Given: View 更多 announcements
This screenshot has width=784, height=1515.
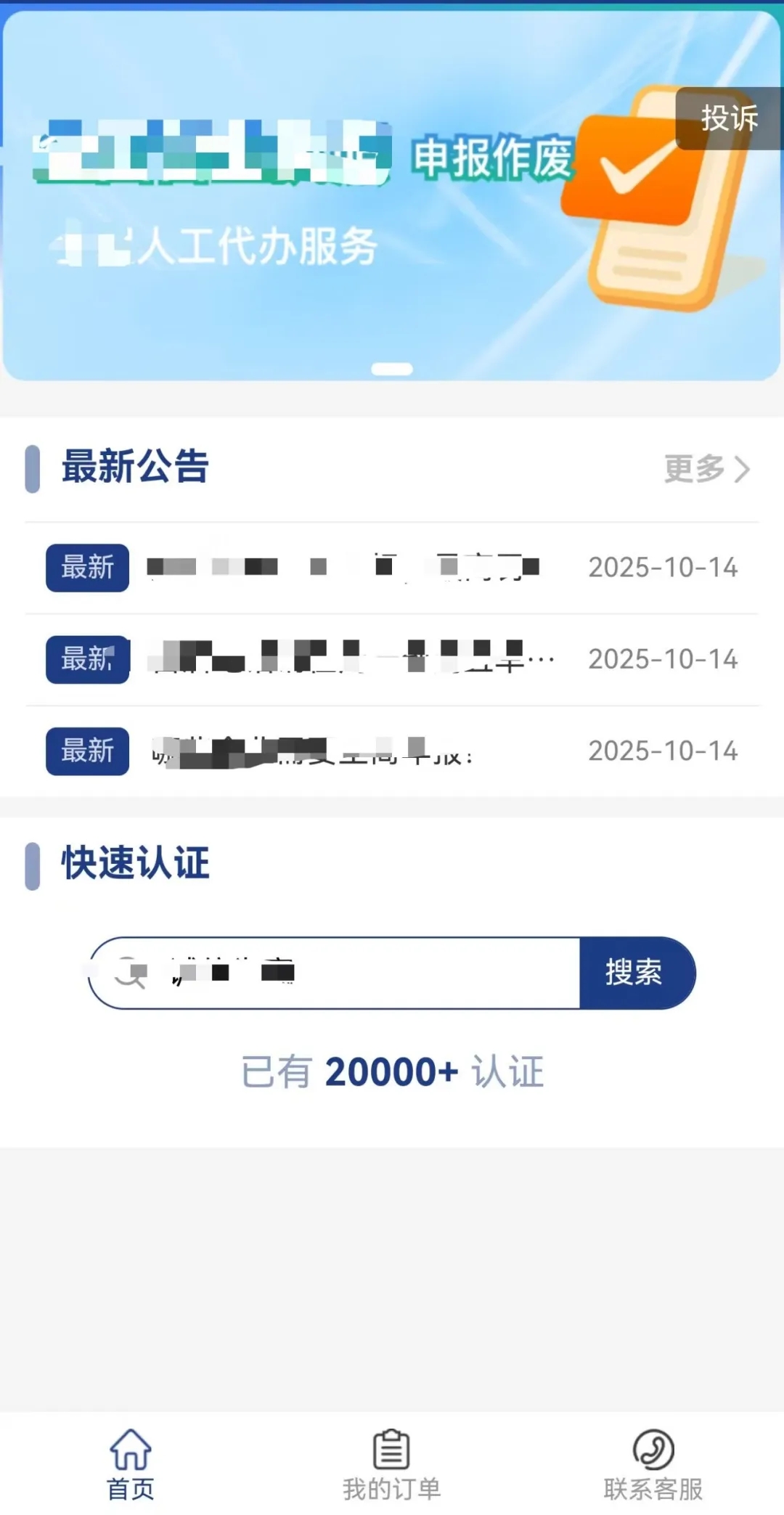Looking at the screenshot, I should pos(706,469).
